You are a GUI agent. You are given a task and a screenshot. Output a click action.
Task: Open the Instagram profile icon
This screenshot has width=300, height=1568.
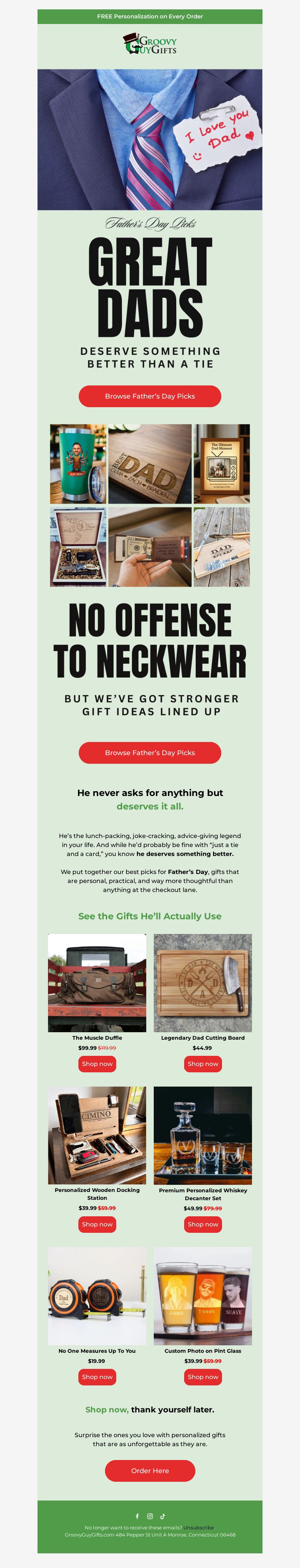(x=150, y=1516)
